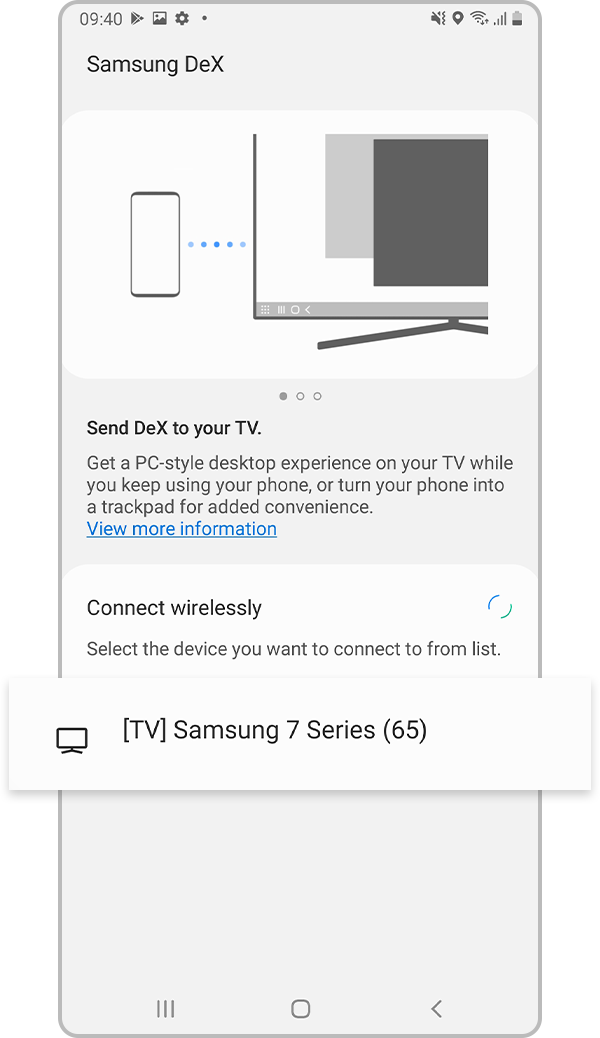The image size is (600, 1038).
Task: Open the View more information link
Action: [x=182, y=529]
